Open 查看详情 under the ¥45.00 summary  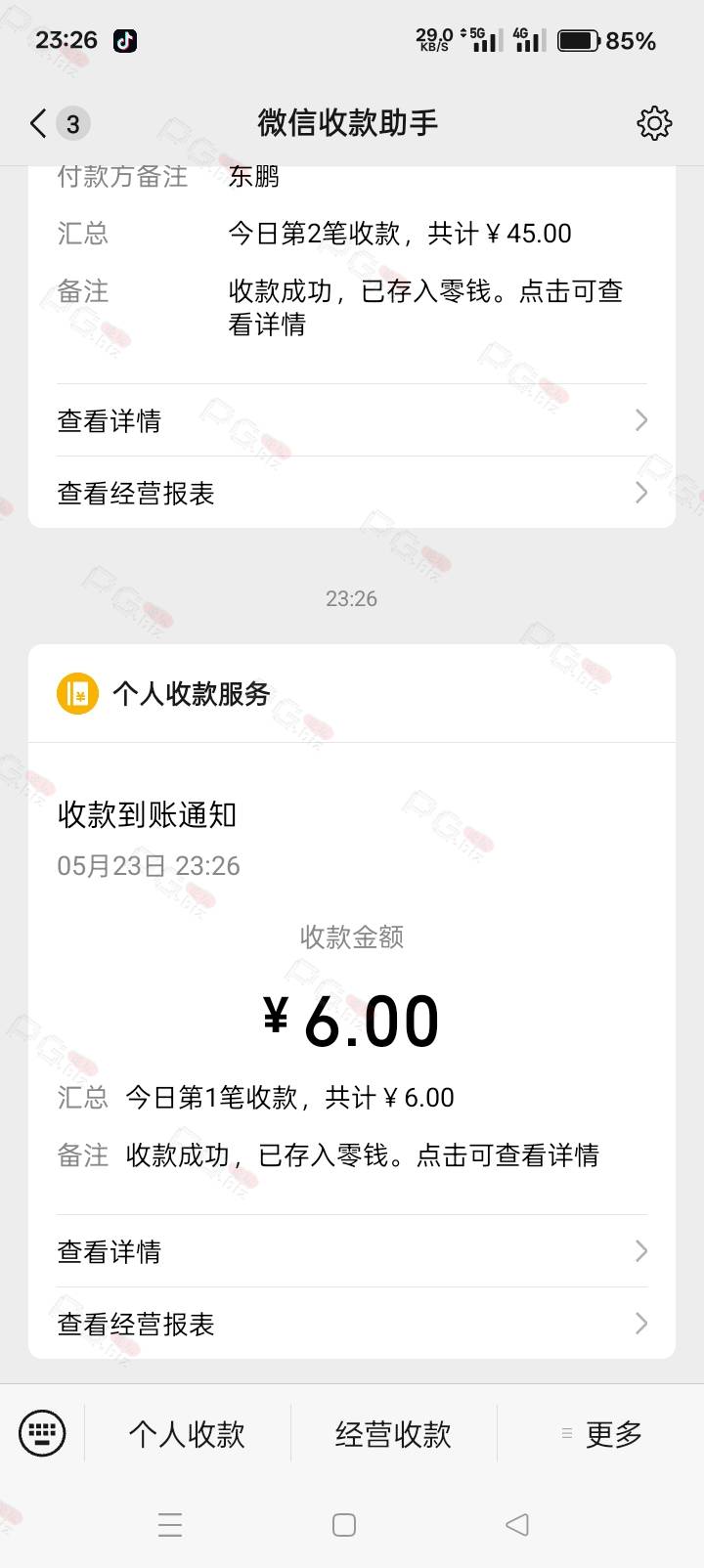point(352,420)
